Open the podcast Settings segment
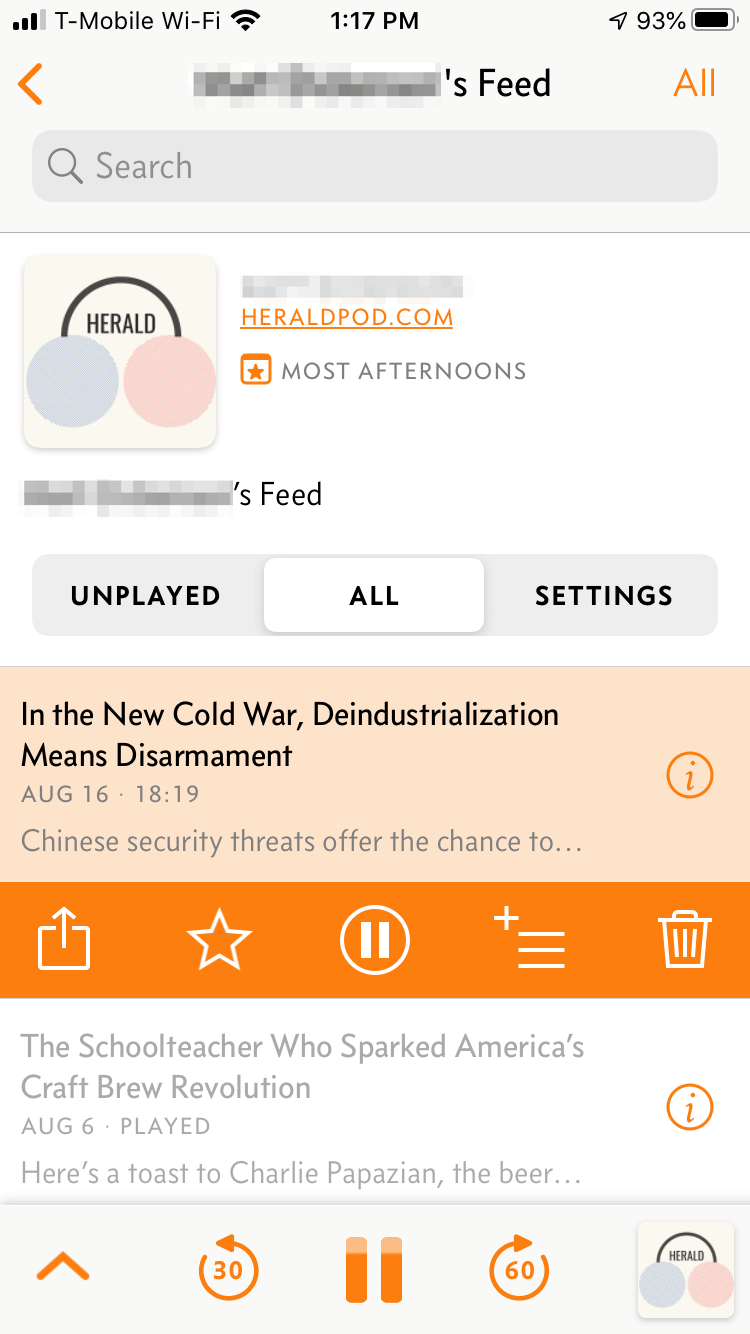The height and width of the screenshot is (1334, 750). click(603, 596)
